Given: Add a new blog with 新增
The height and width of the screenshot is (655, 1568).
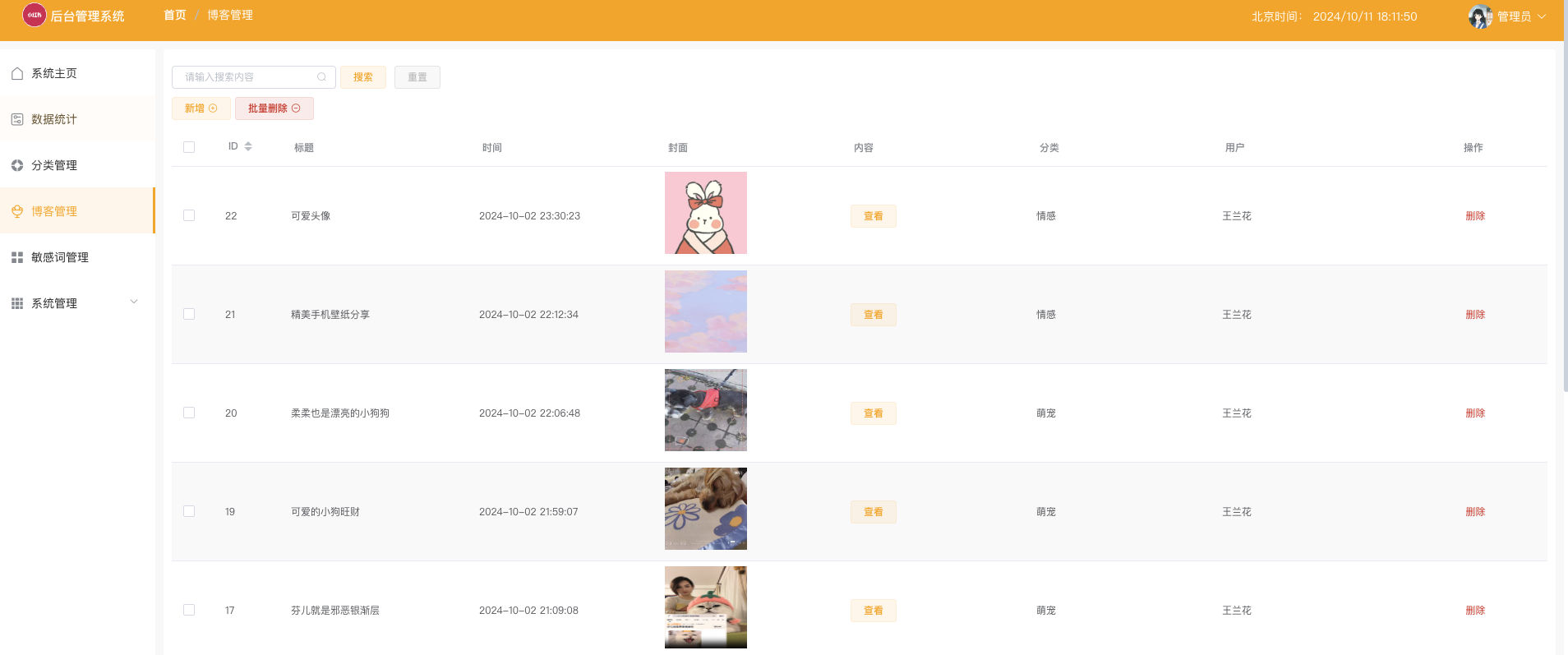Looking at the screenshot, I should (x=201, y=108).
